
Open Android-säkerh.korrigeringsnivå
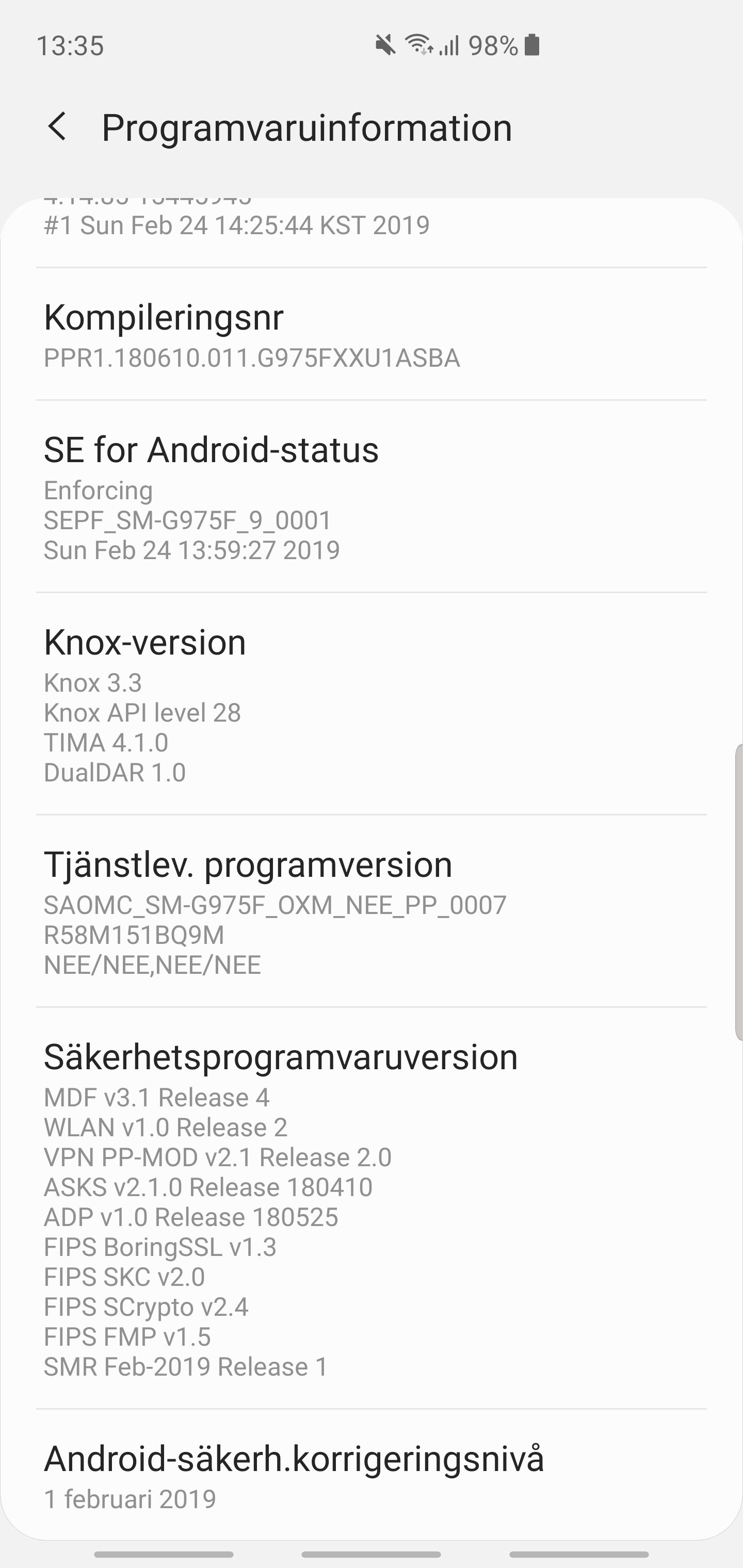click(372, 1474)
